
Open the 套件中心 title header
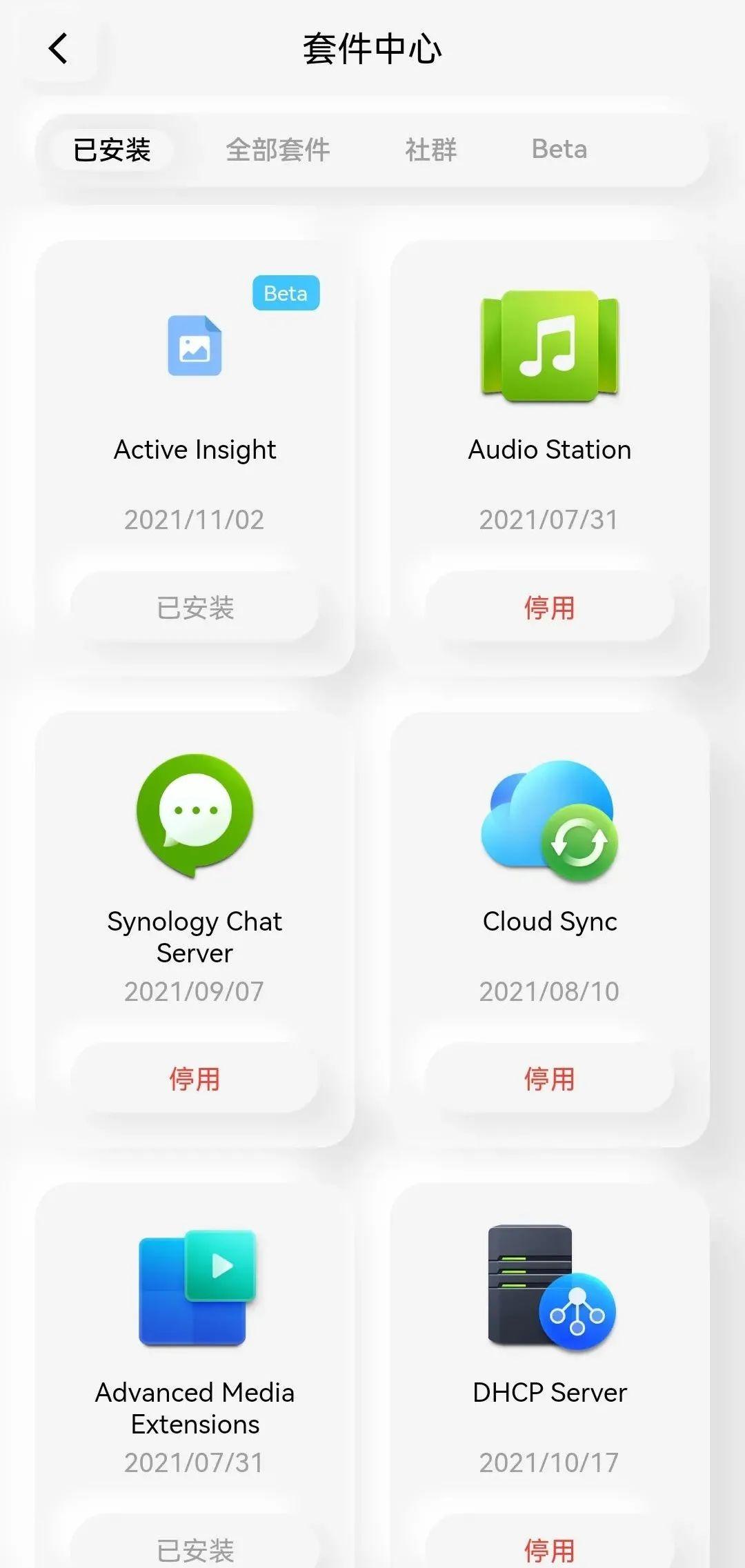(x=372, y=50)
